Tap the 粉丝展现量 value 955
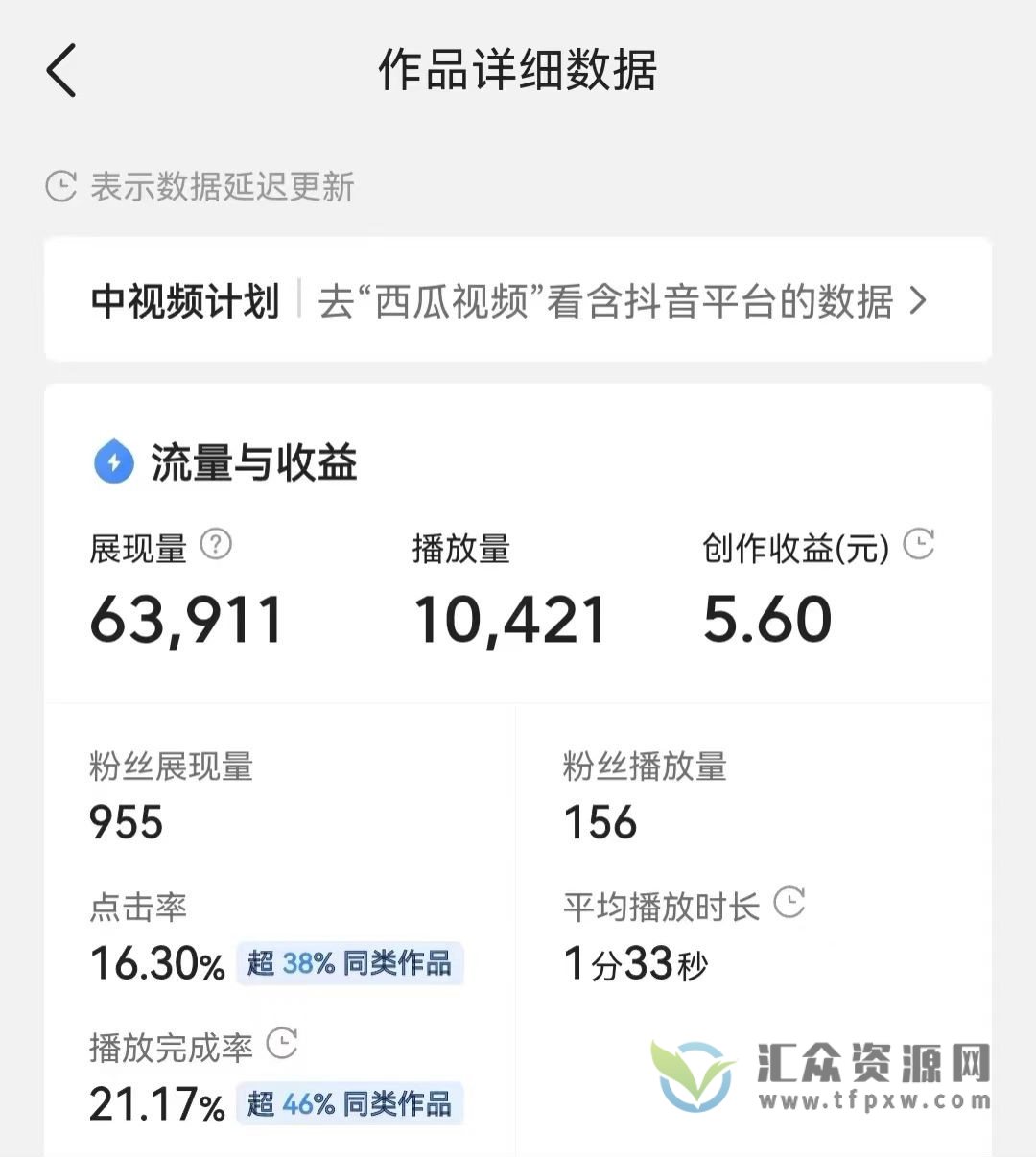Viewport: 1036px width, 1157px height. click(125, 822)
